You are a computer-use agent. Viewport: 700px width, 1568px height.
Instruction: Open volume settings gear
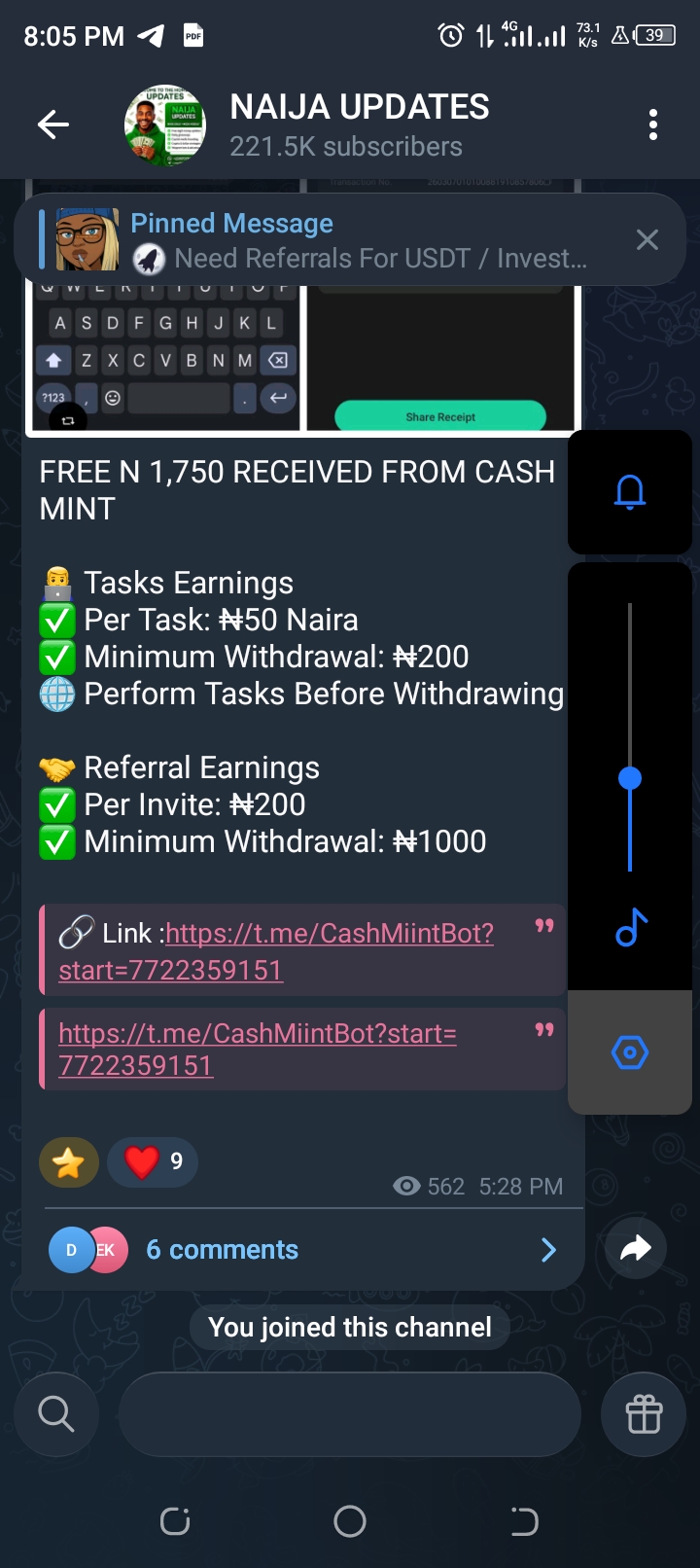[x=630, y=1052]
